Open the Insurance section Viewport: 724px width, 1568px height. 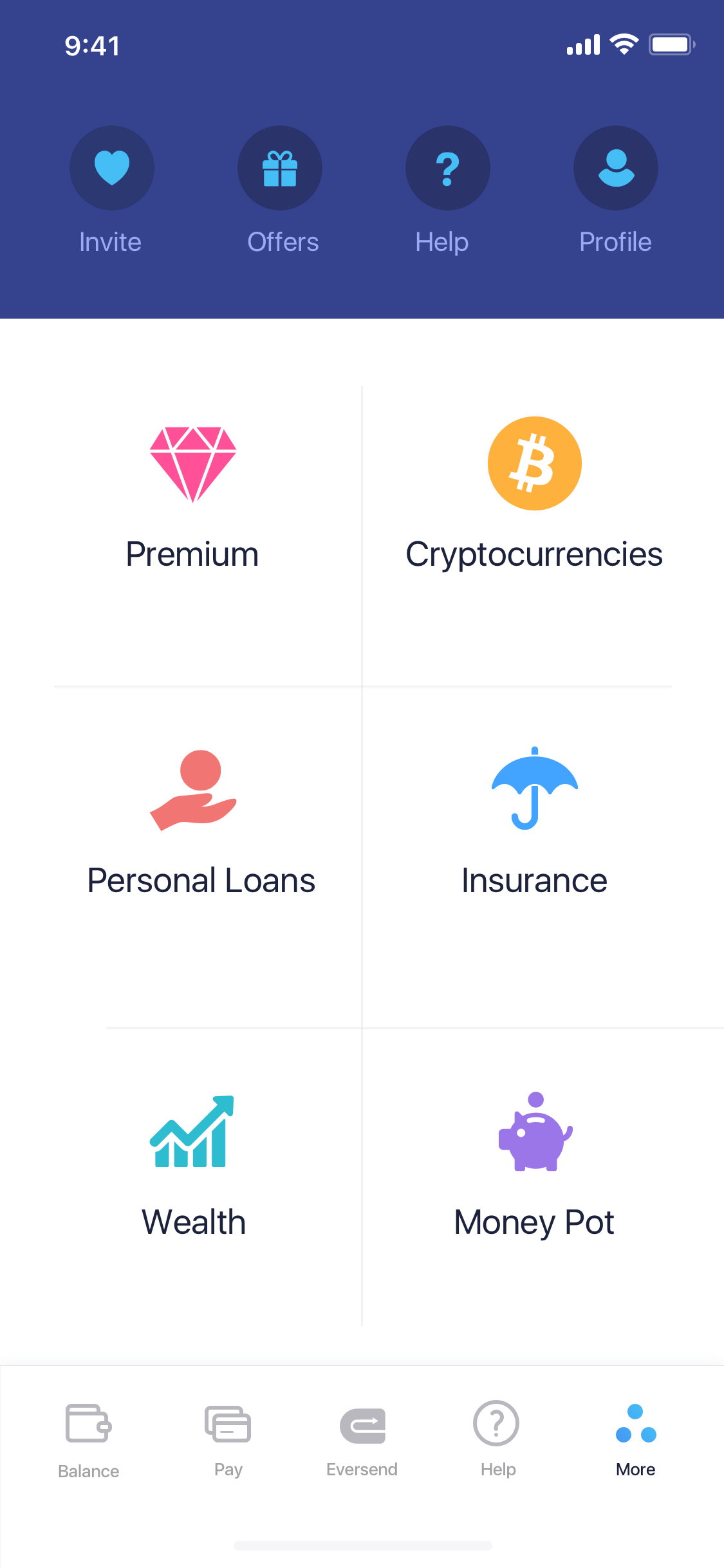click(534, 824)
